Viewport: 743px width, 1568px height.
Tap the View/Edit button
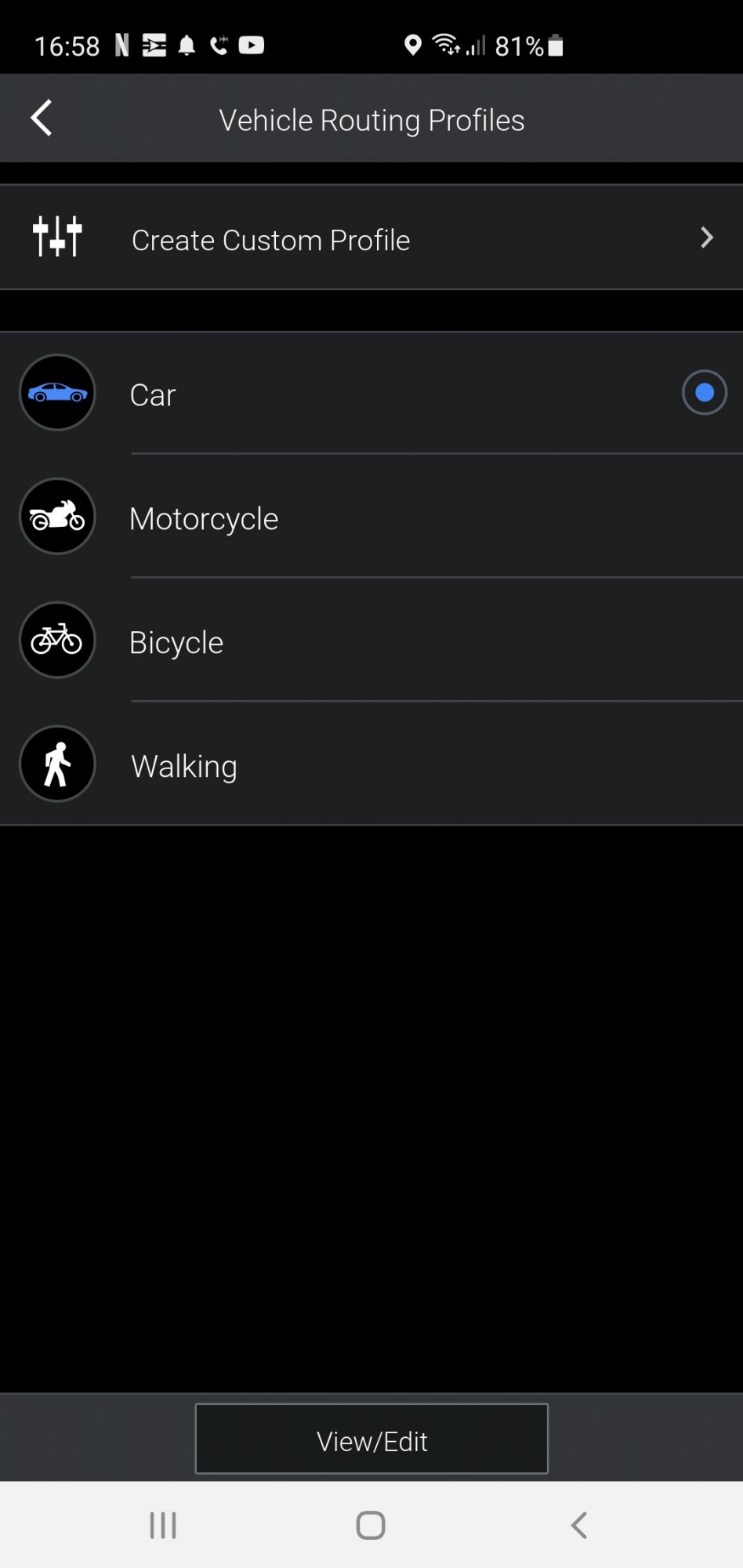coord(371,1439)
